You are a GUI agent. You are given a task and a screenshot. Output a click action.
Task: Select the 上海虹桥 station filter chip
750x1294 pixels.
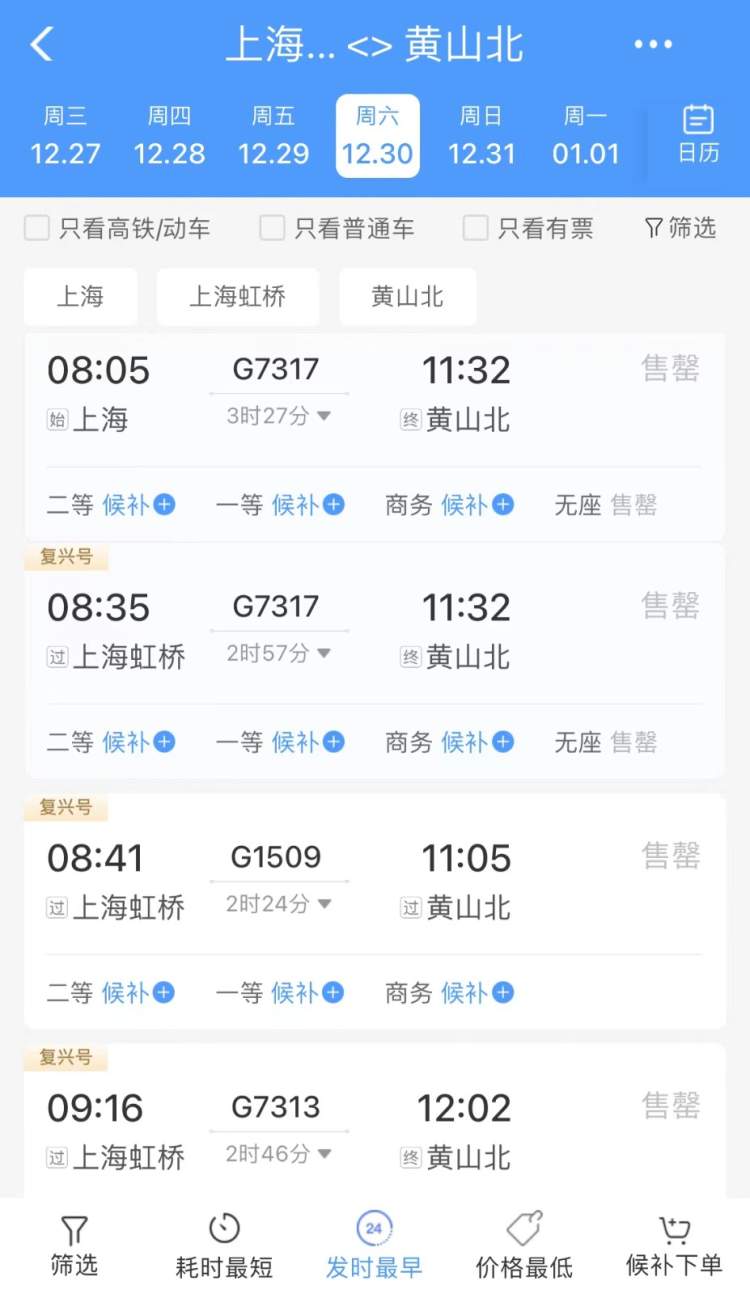coord(238,296)
